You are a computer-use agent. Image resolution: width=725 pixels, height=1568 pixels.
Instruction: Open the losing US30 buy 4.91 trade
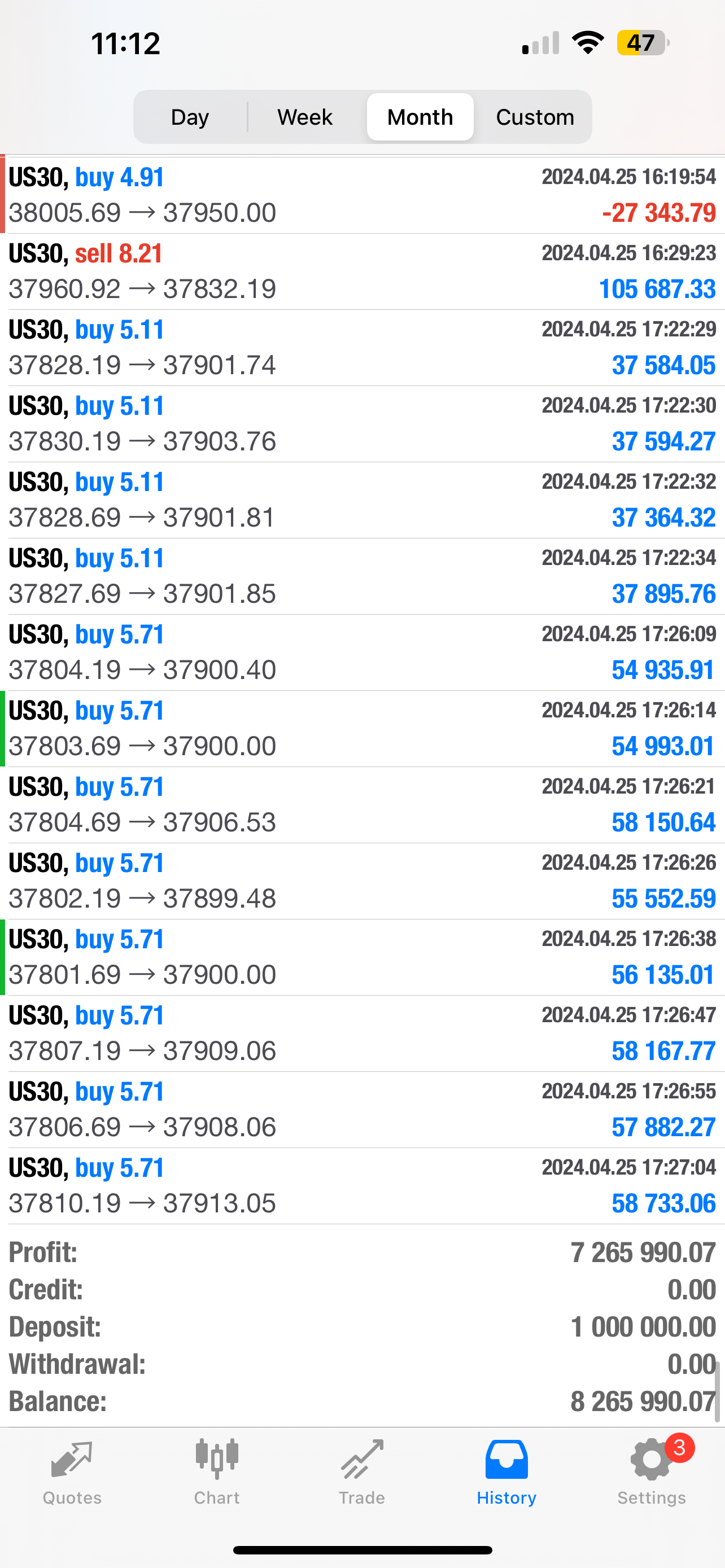[x=362, y=194]
